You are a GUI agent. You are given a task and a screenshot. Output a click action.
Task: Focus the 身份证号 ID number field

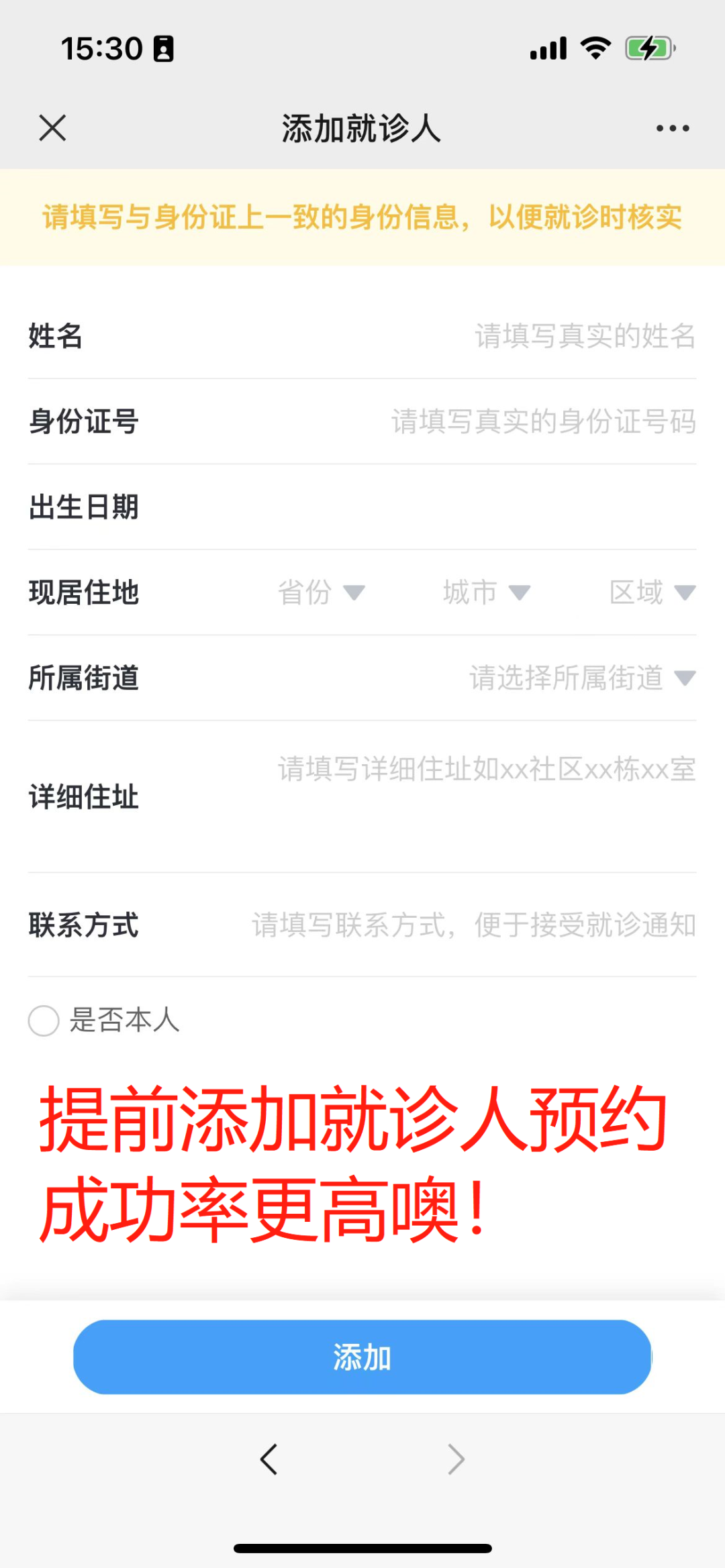click(542, 422)
